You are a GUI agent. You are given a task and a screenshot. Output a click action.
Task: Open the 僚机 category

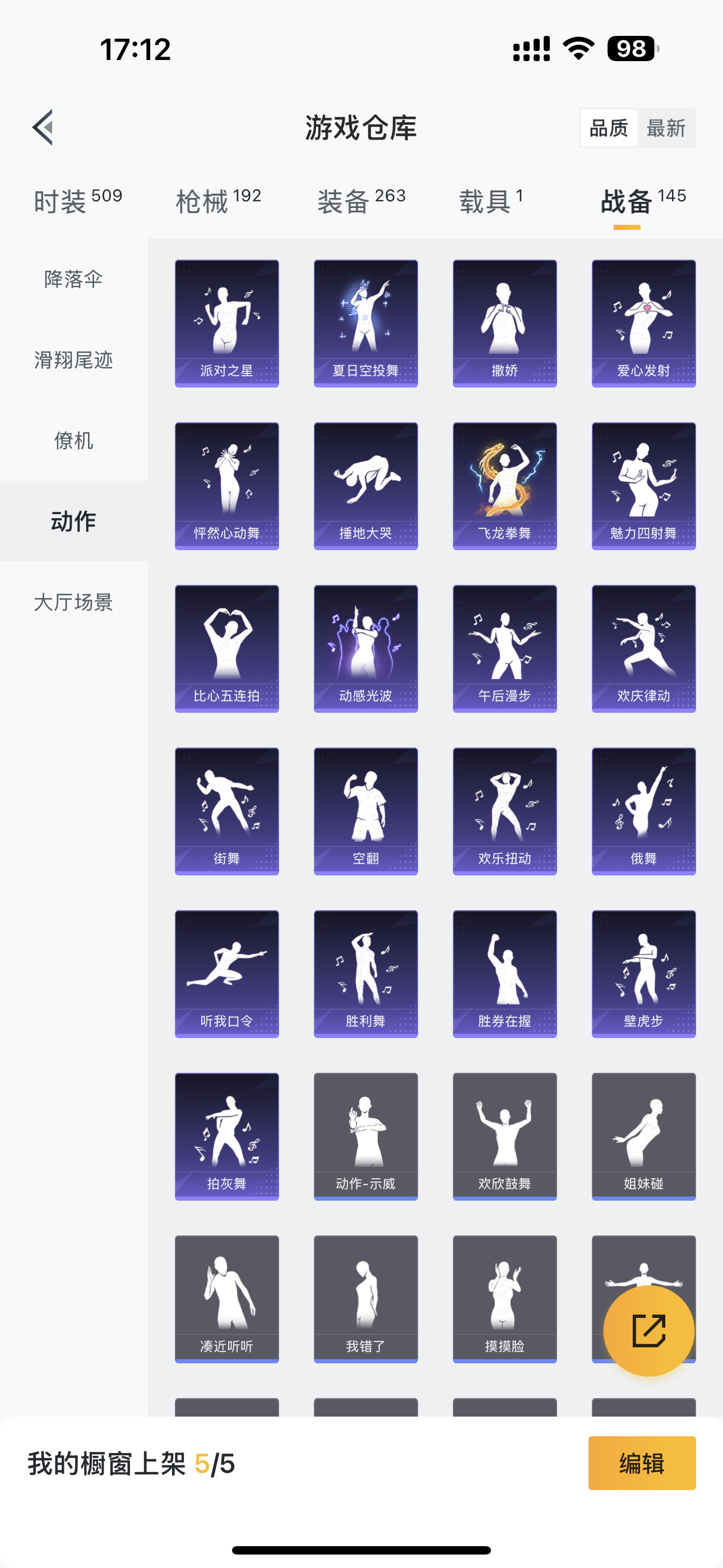pyautogui.click(x=73, y=440)
